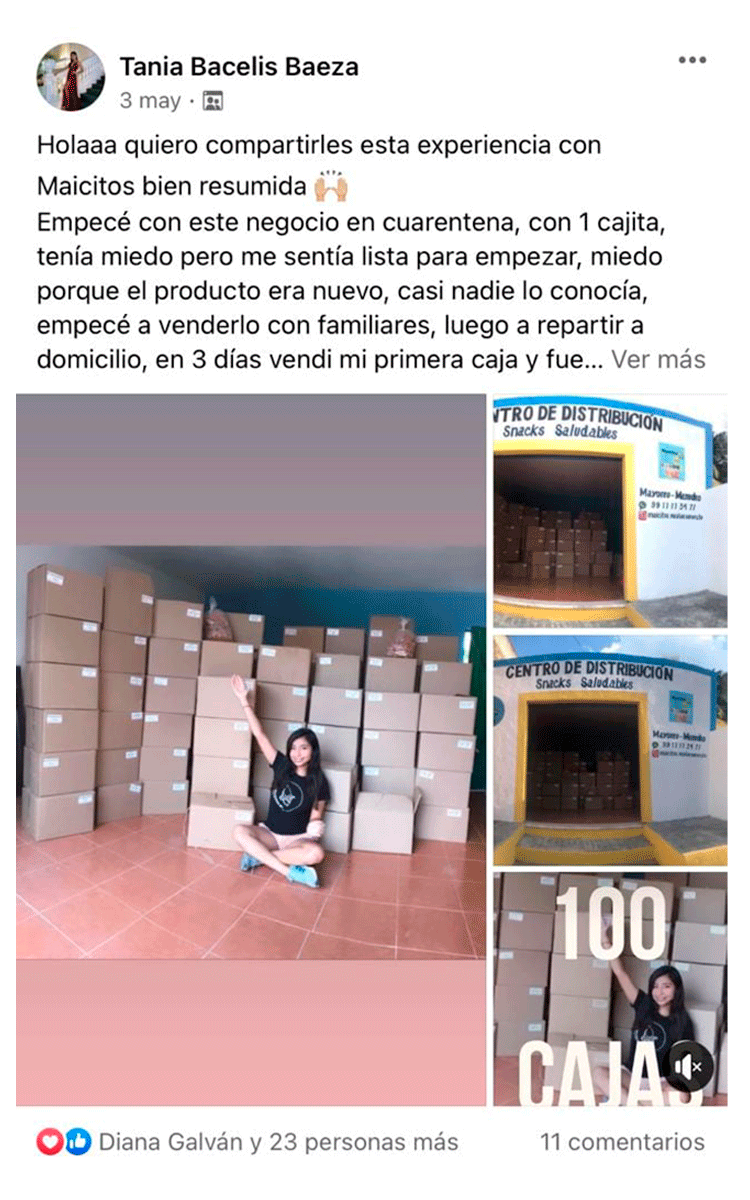Open Tania Bacelis Baeza's profile picture
The image size is (750, 1200).
pos(71,77)
